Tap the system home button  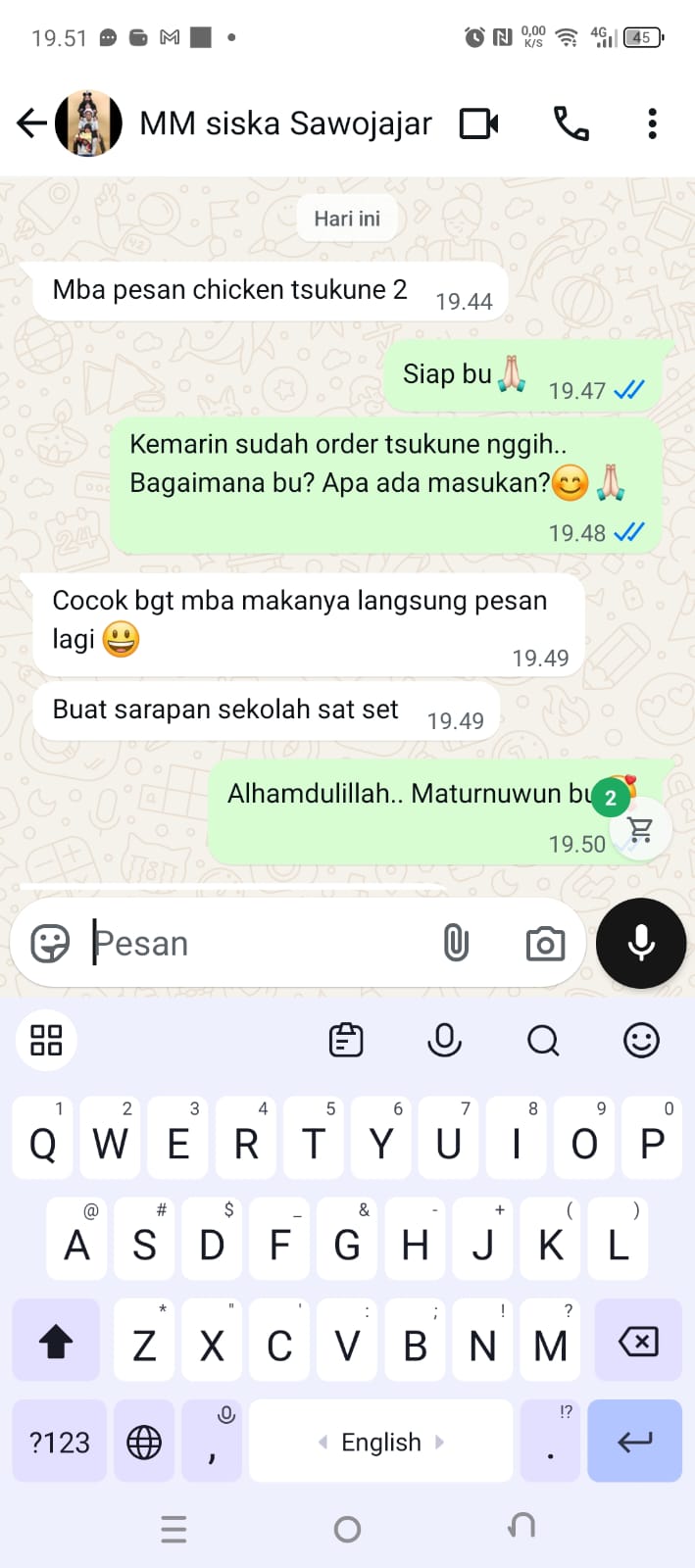coord(347,1529)
